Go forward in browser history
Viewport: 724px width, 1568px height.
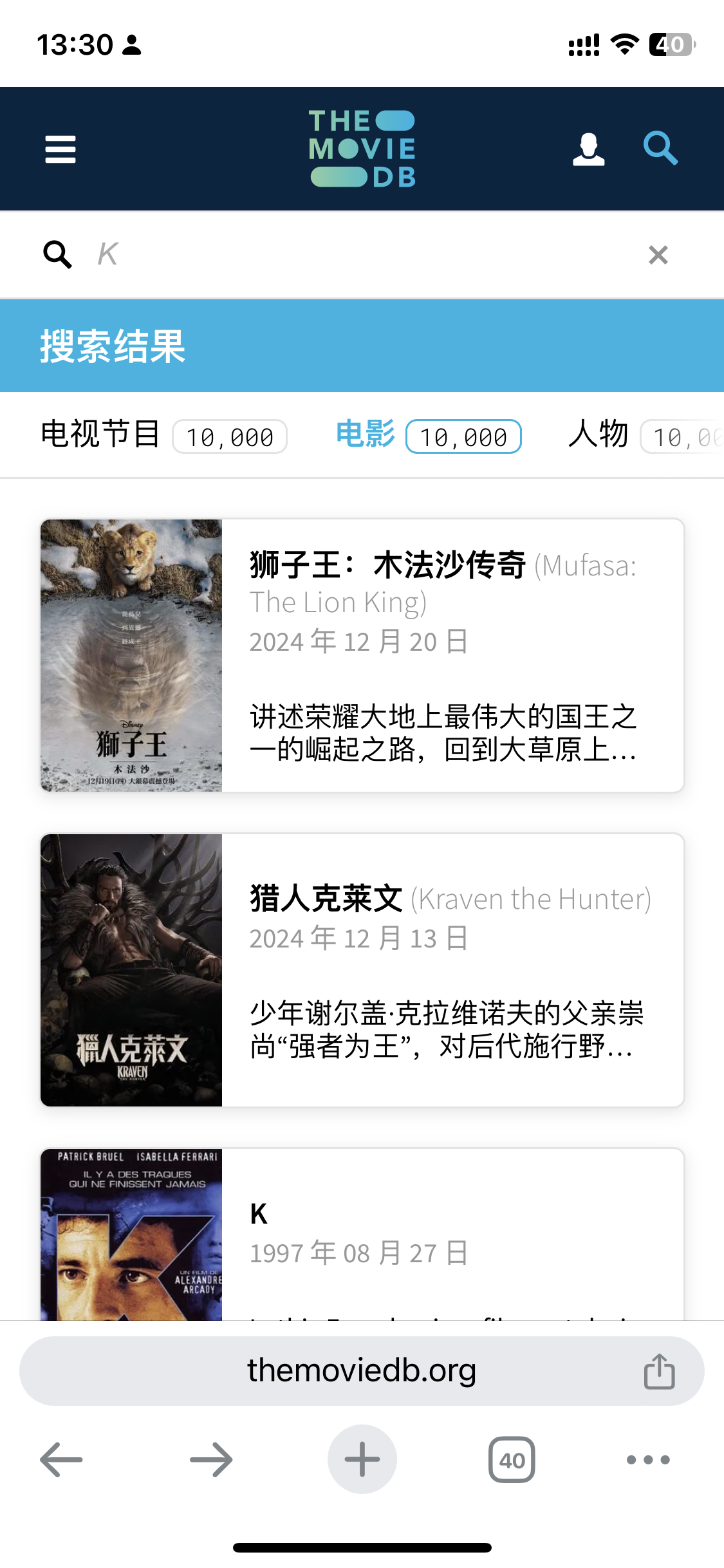tap(211, 1459)
